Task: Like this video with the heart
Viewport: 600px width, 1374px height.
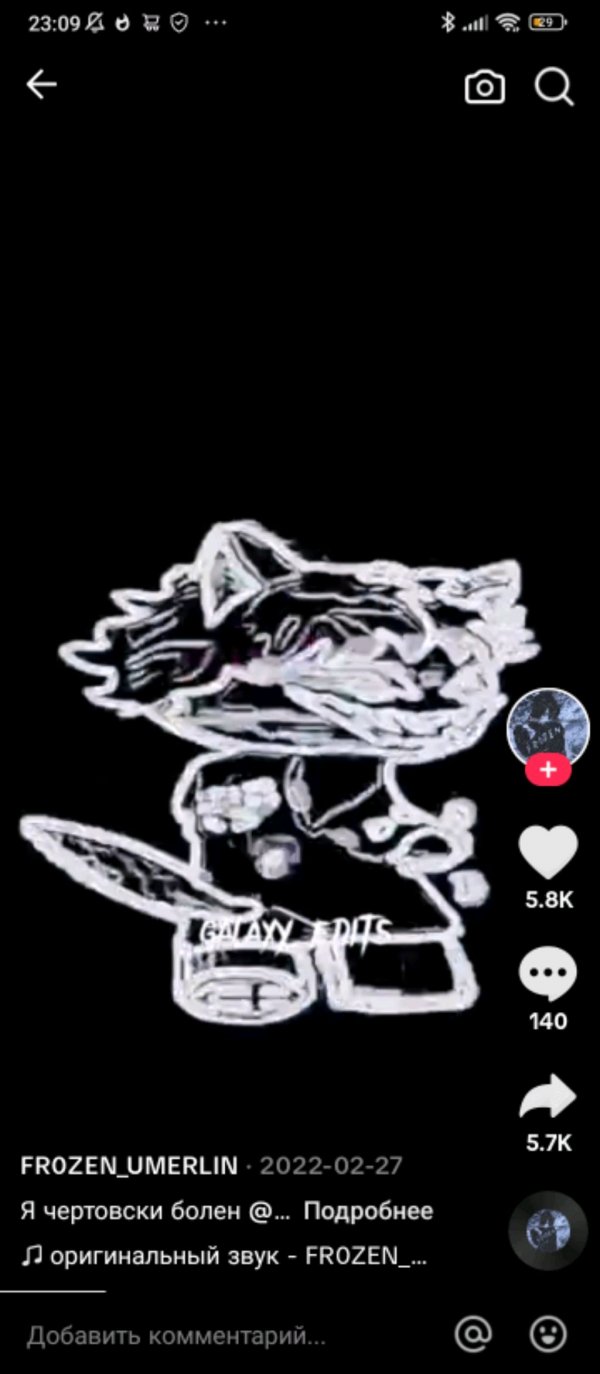Action: 548,854
